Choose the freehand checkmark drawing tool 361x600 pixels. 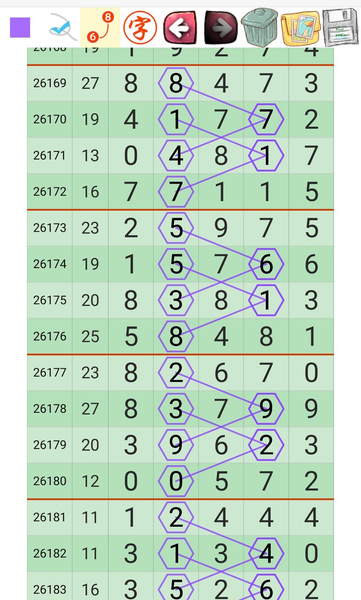[62, 27]
